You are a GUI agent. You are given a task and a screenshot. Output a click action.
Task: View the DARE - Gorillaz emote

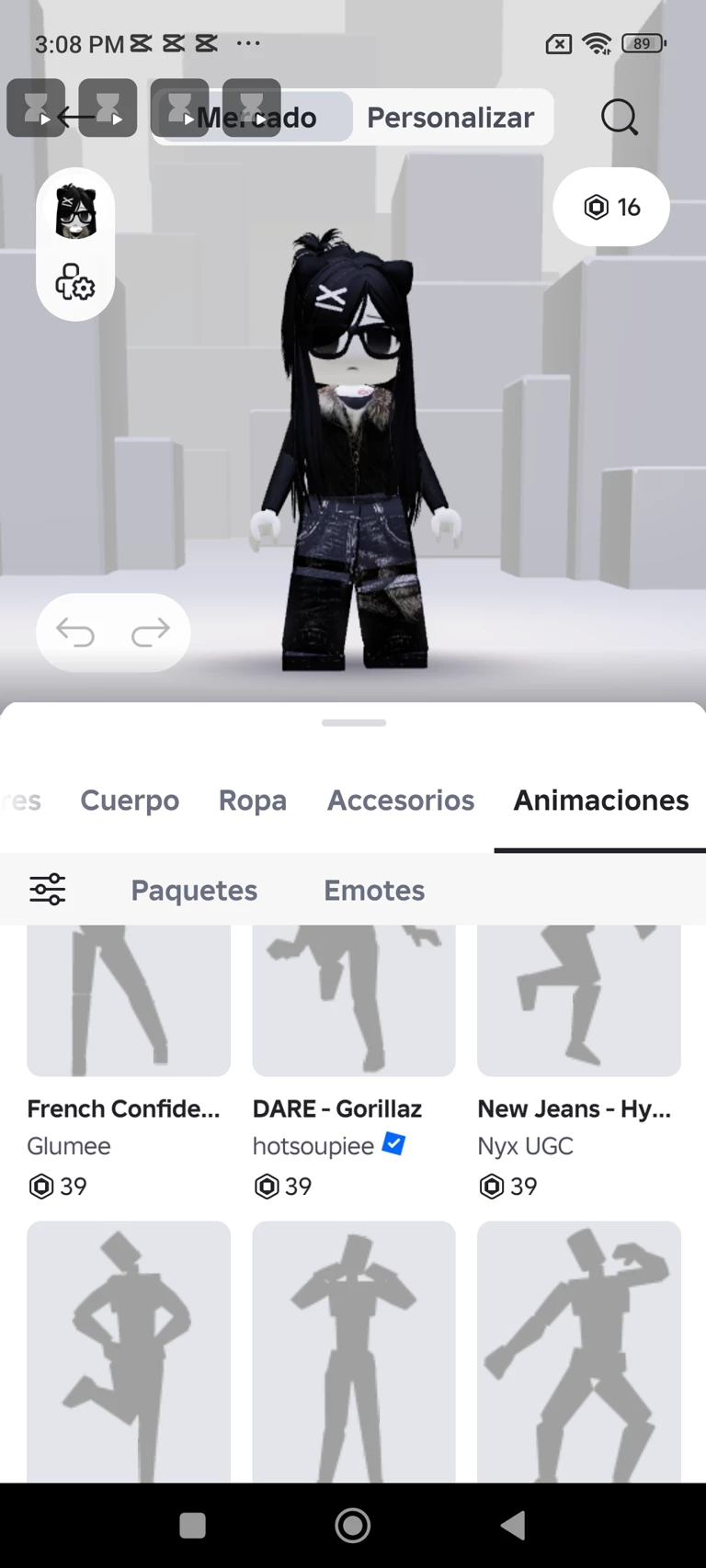pyautogui.click(x=354, y=1011)
